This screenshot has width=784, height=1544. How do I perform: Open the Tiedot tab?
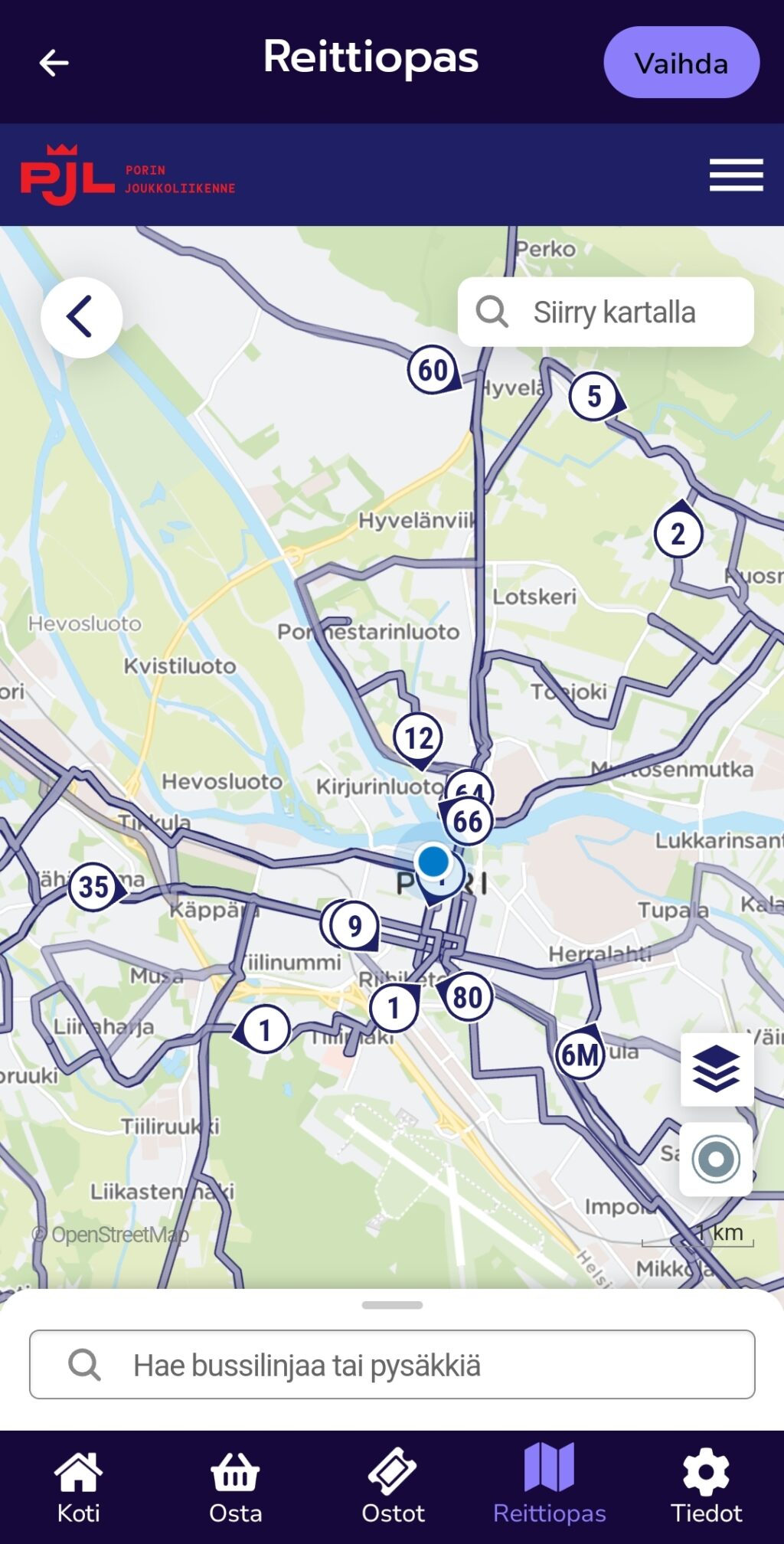tap(706, 1487)
